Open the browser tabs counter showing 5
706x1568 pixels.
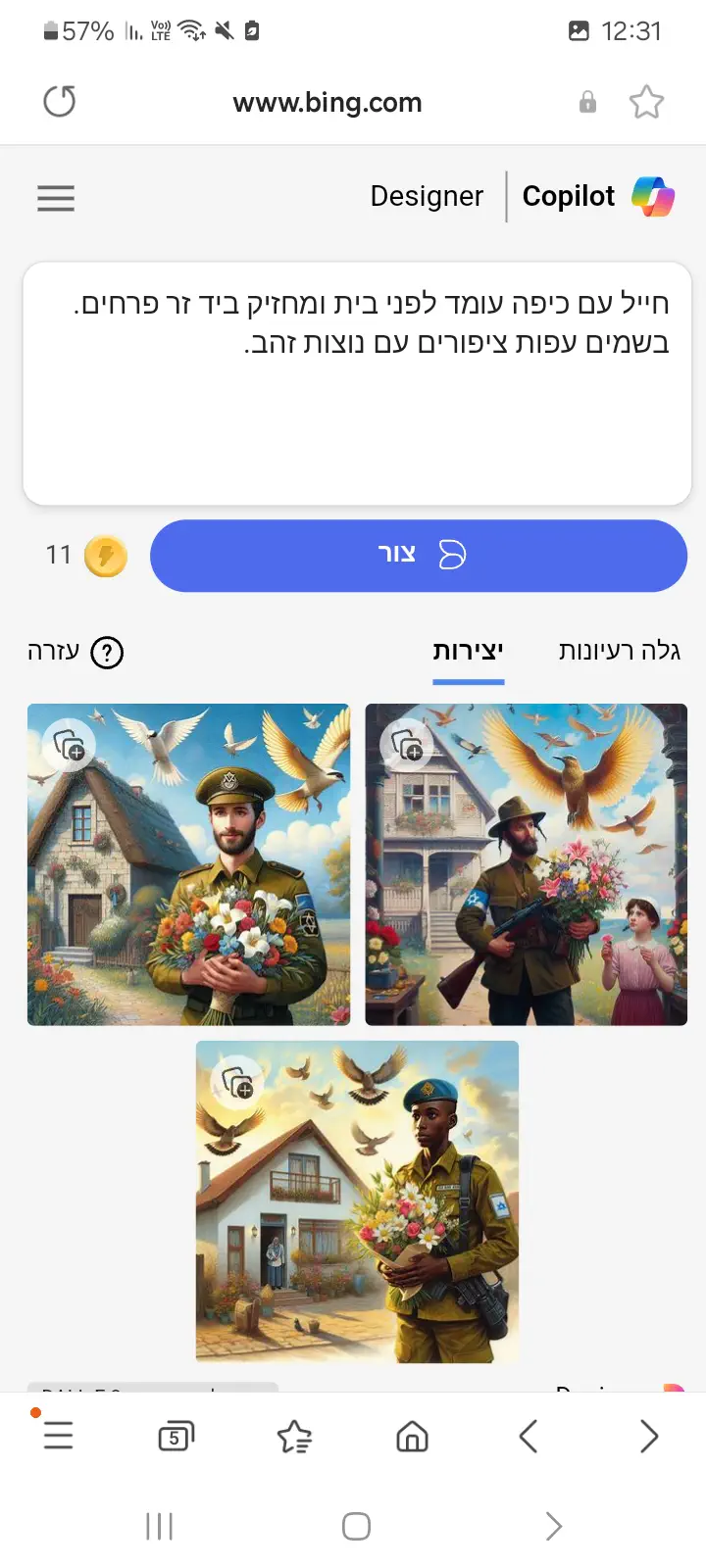point(176,1437)
